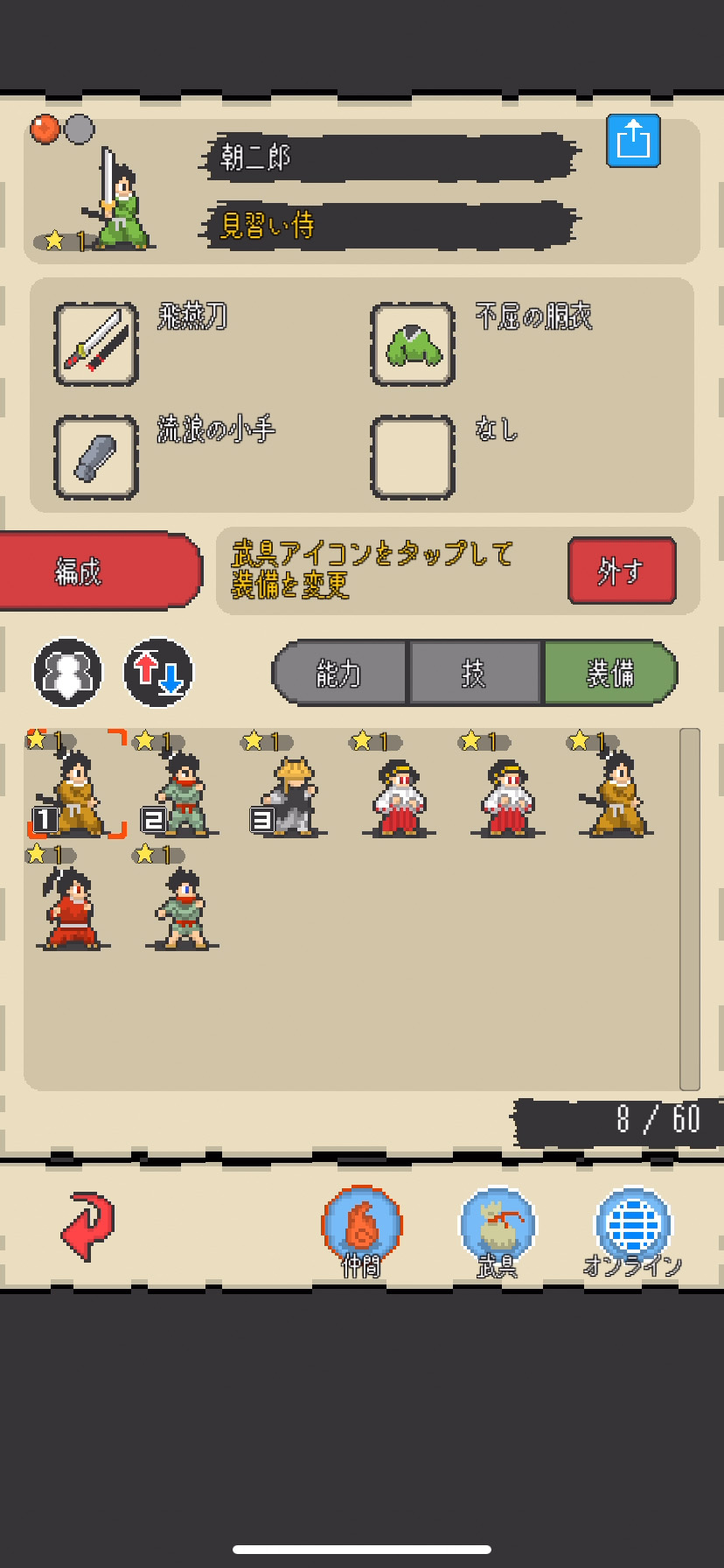Tap the empty なし equipment slot
Screen dimensions: 724x1568
pyautogui.click(x=413, y=457)
